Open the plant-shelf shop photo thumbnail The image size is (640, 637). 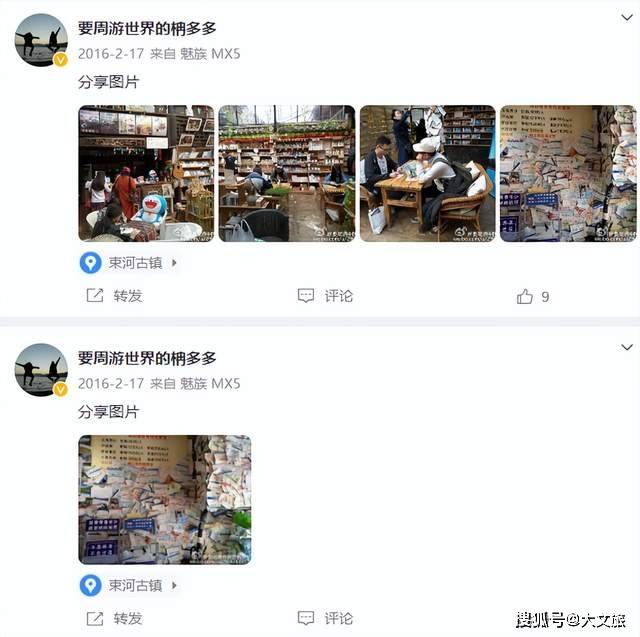pyautogui.click(x=287, y=173)
